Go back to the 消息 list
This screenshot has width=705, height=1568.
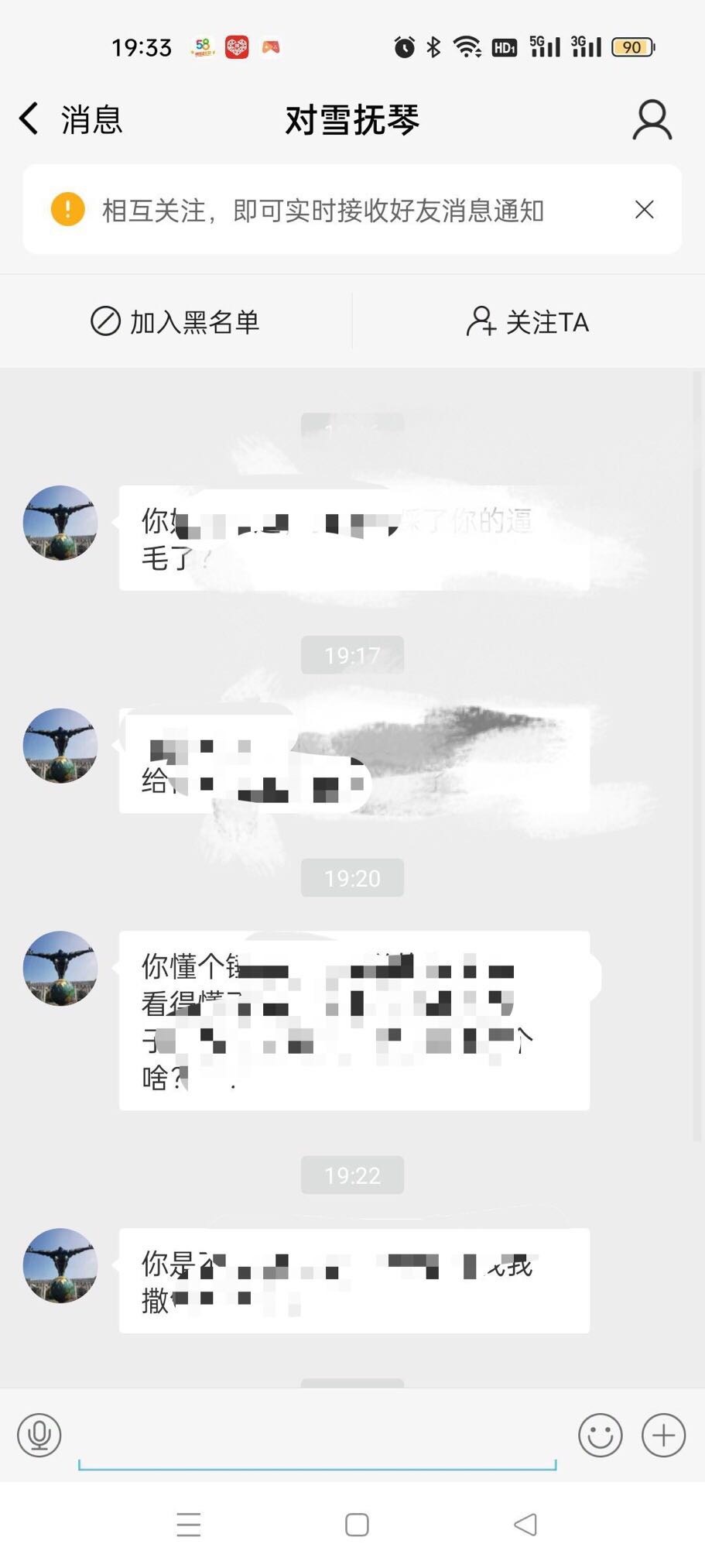click(70, 120)
